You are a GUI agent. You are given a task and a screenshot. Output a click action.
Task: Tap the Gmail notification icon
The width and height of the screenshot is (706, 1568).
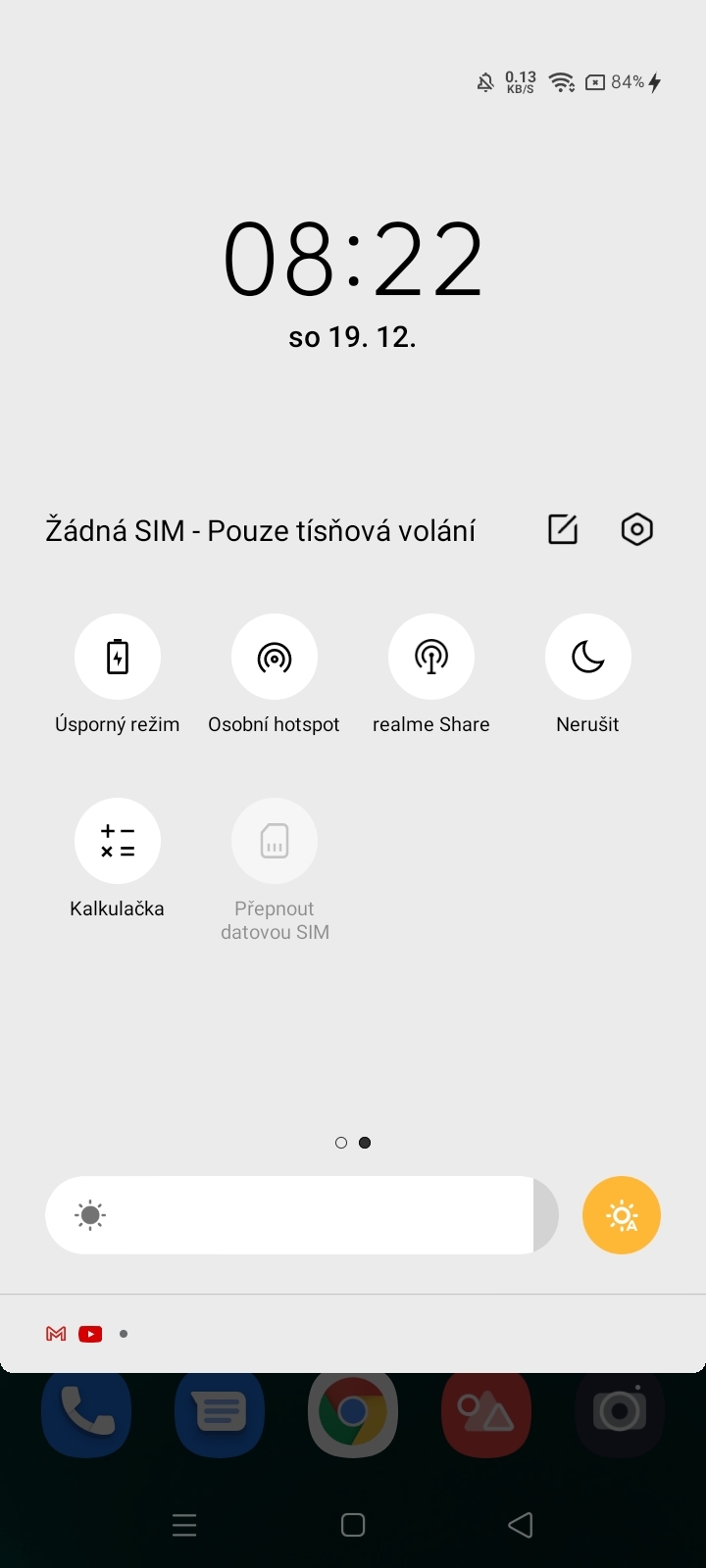[56, 1333]
